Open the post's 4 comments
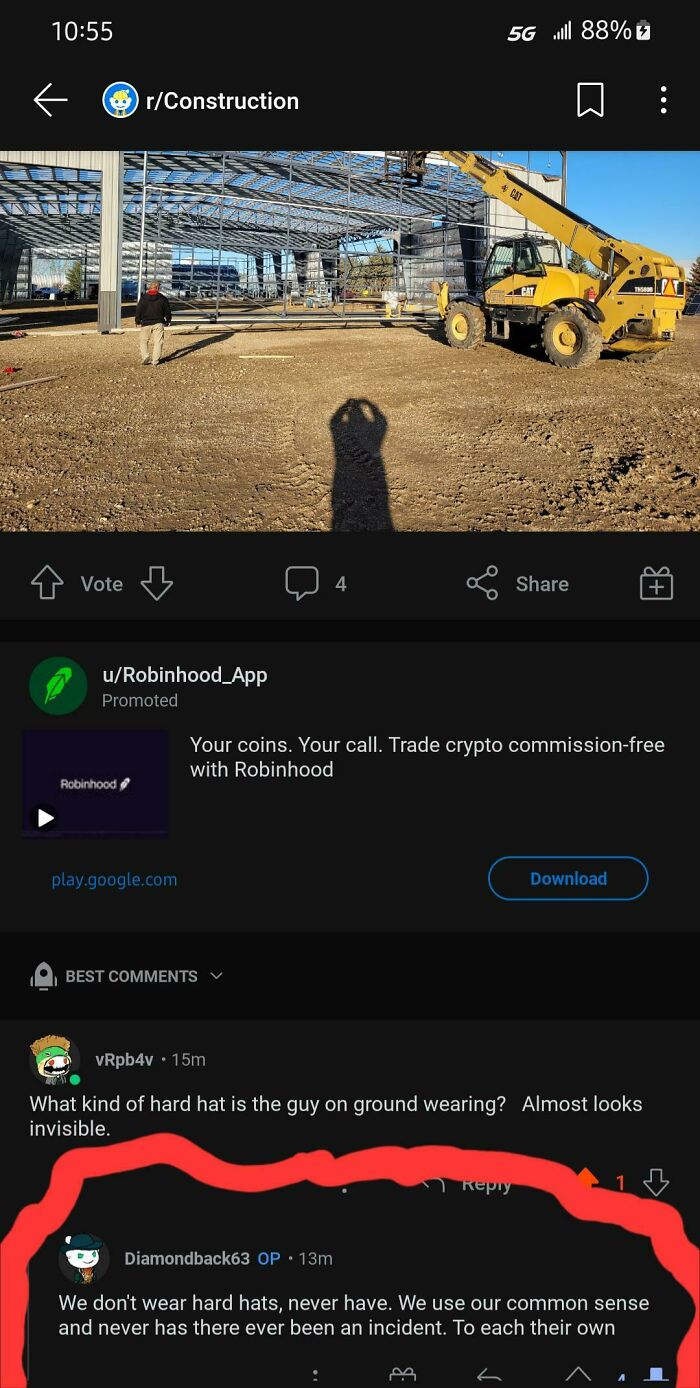The height and width of the screenshot is (1388, 700). coord(316,583)
